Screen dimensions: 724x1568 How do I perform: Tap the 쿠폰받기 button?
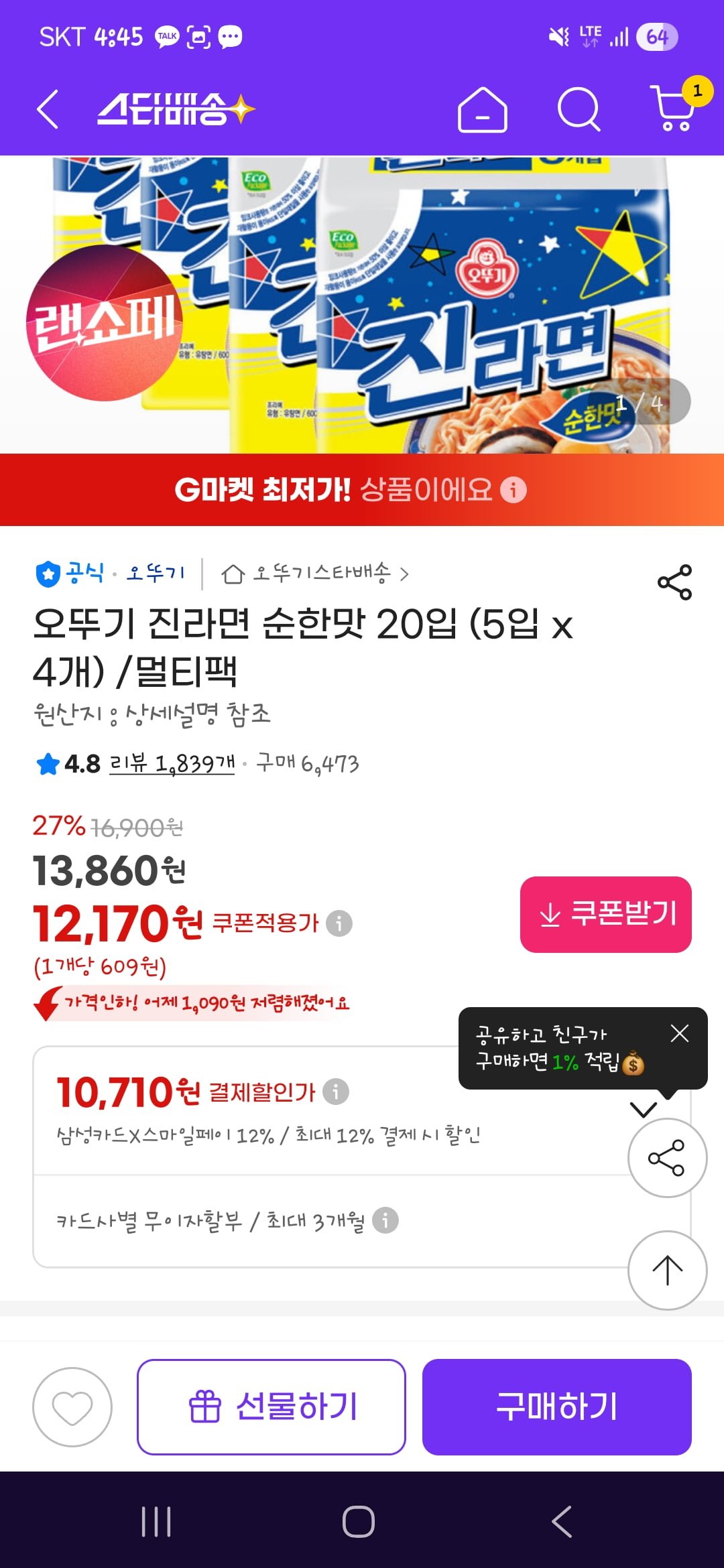(x=605, y=914)
